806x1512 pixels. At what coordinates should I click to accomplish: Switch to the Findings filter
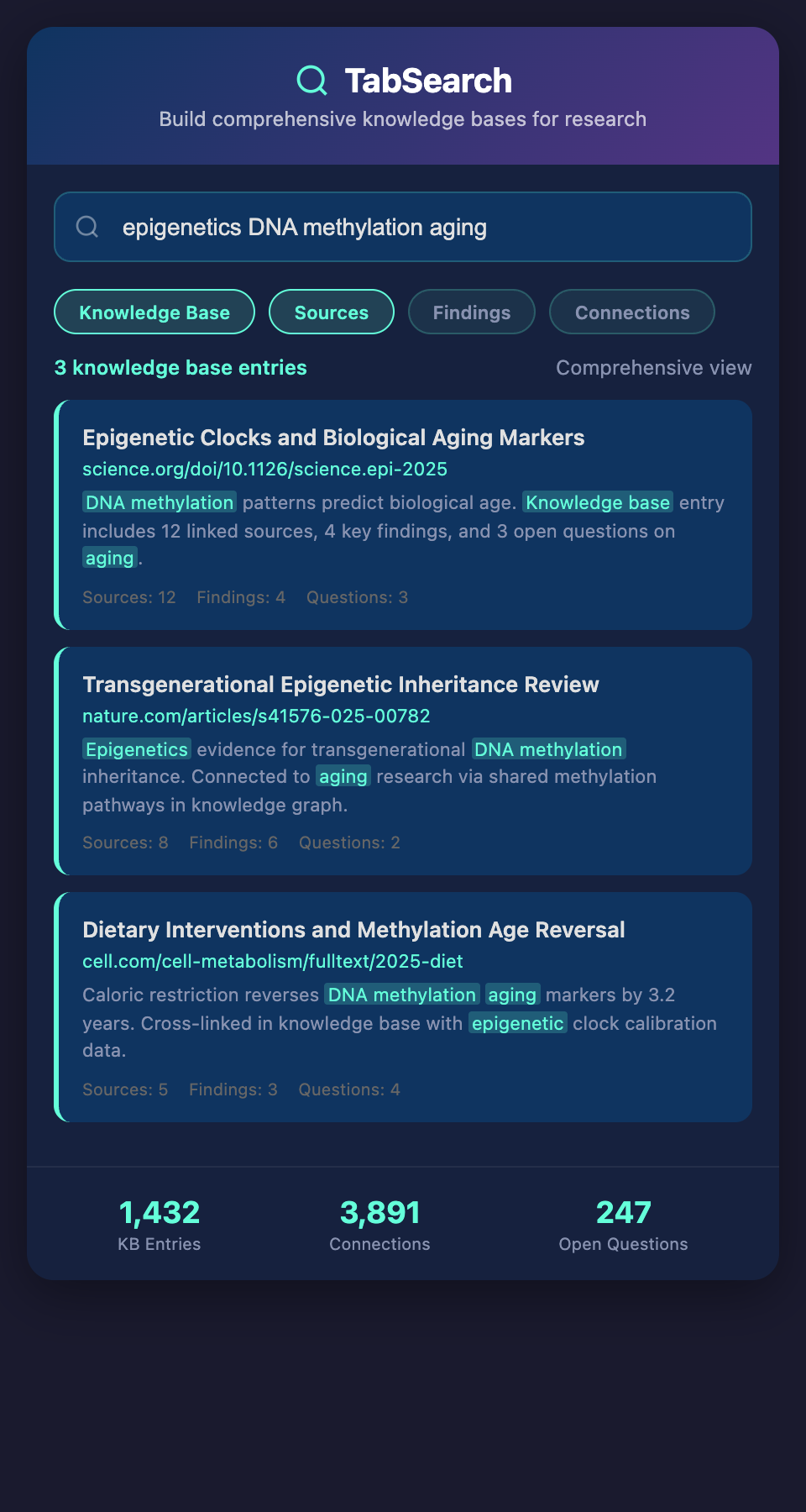[471, 312]
